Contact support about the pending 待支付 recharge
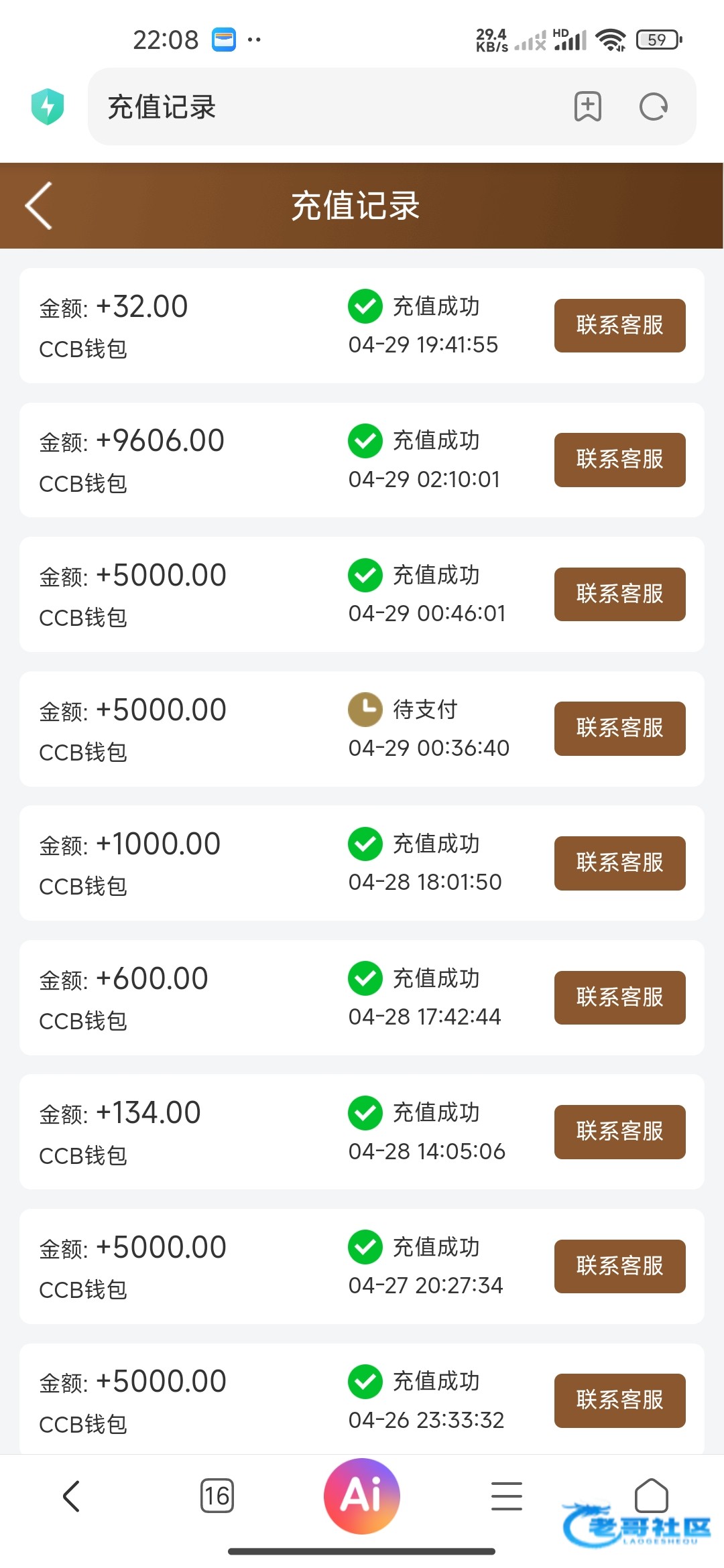Screen dimensions: 724x1568 point(619,728)
